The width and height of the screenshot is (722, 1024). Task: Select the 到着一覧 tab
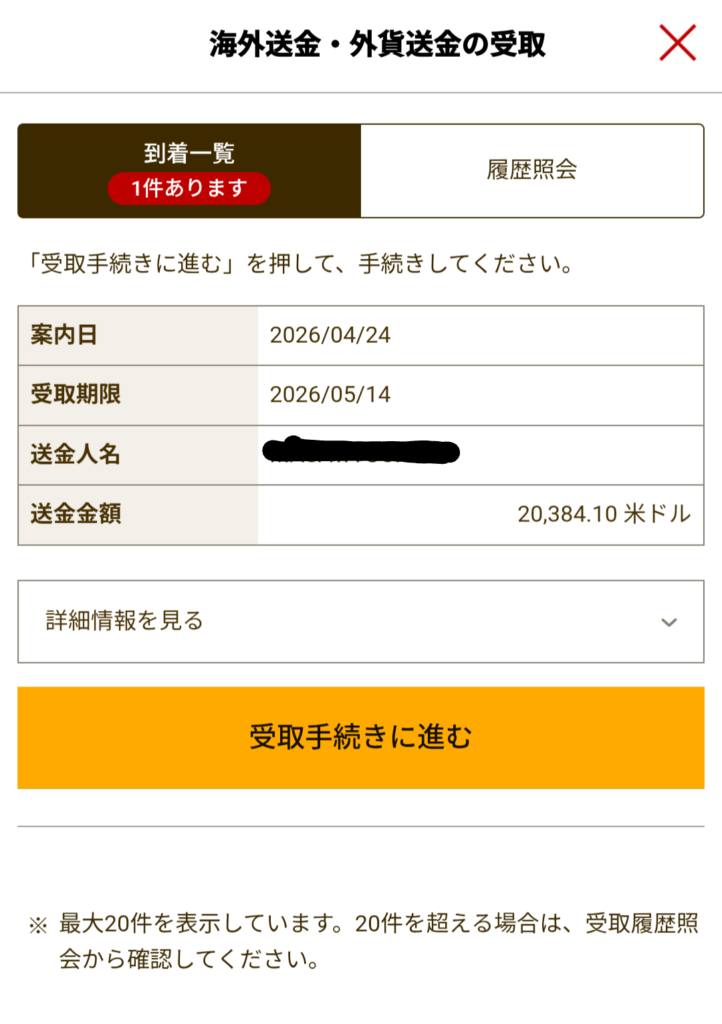click(189, 170)
